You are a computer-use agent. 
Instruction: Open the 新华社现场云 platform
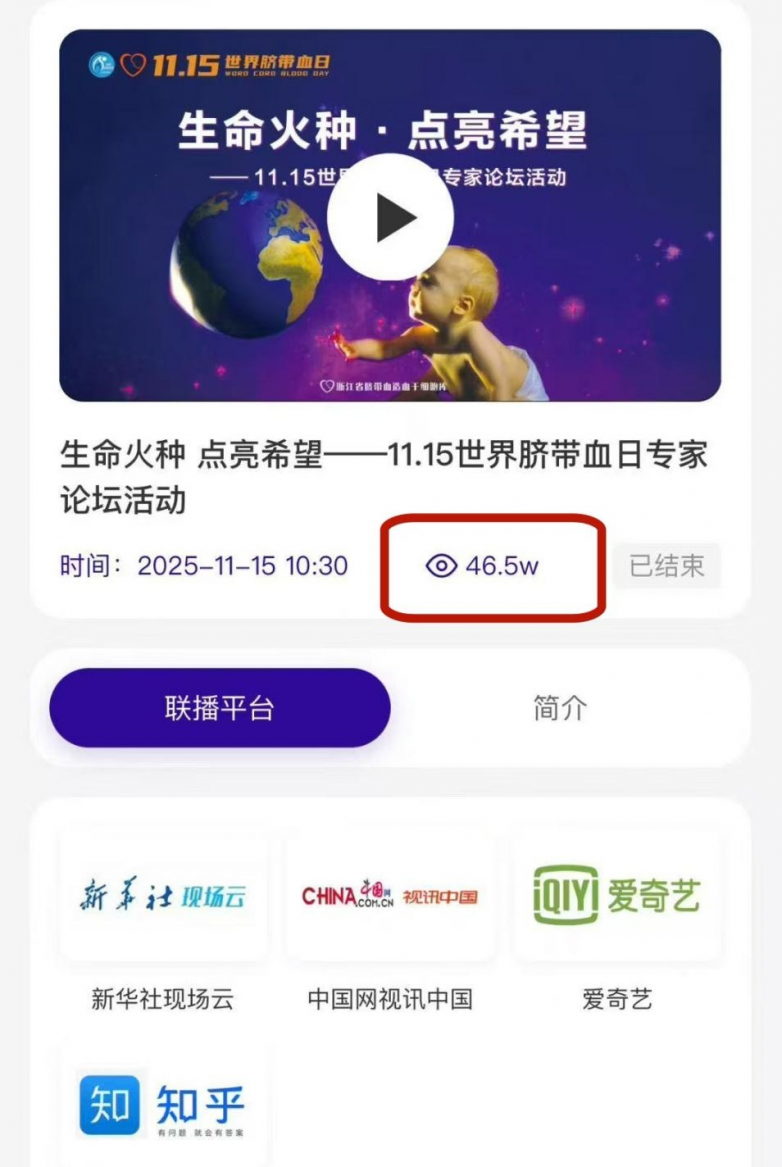pyautogui.click(x=163, y=897)
